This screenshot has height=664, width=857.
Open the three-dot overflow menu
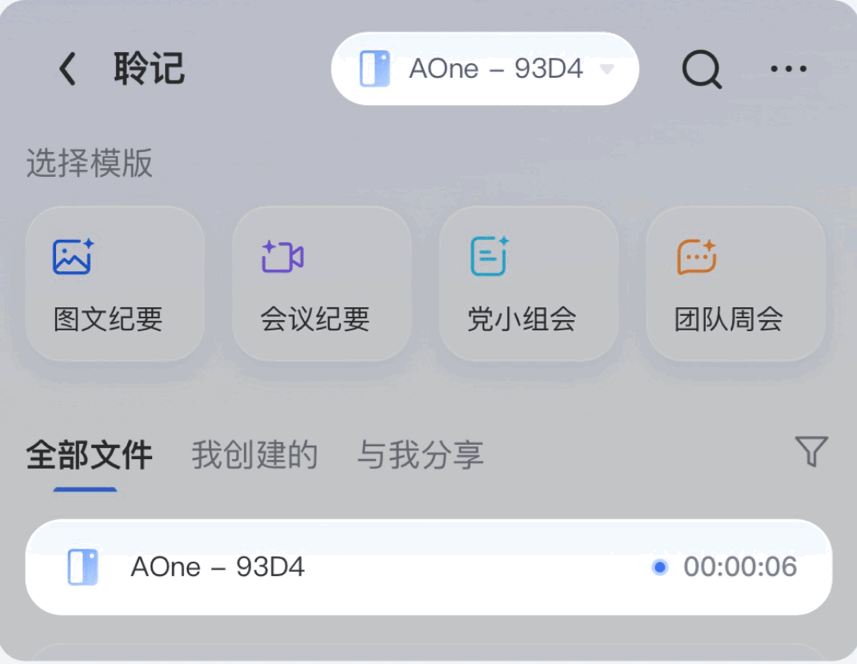(788, 69)
